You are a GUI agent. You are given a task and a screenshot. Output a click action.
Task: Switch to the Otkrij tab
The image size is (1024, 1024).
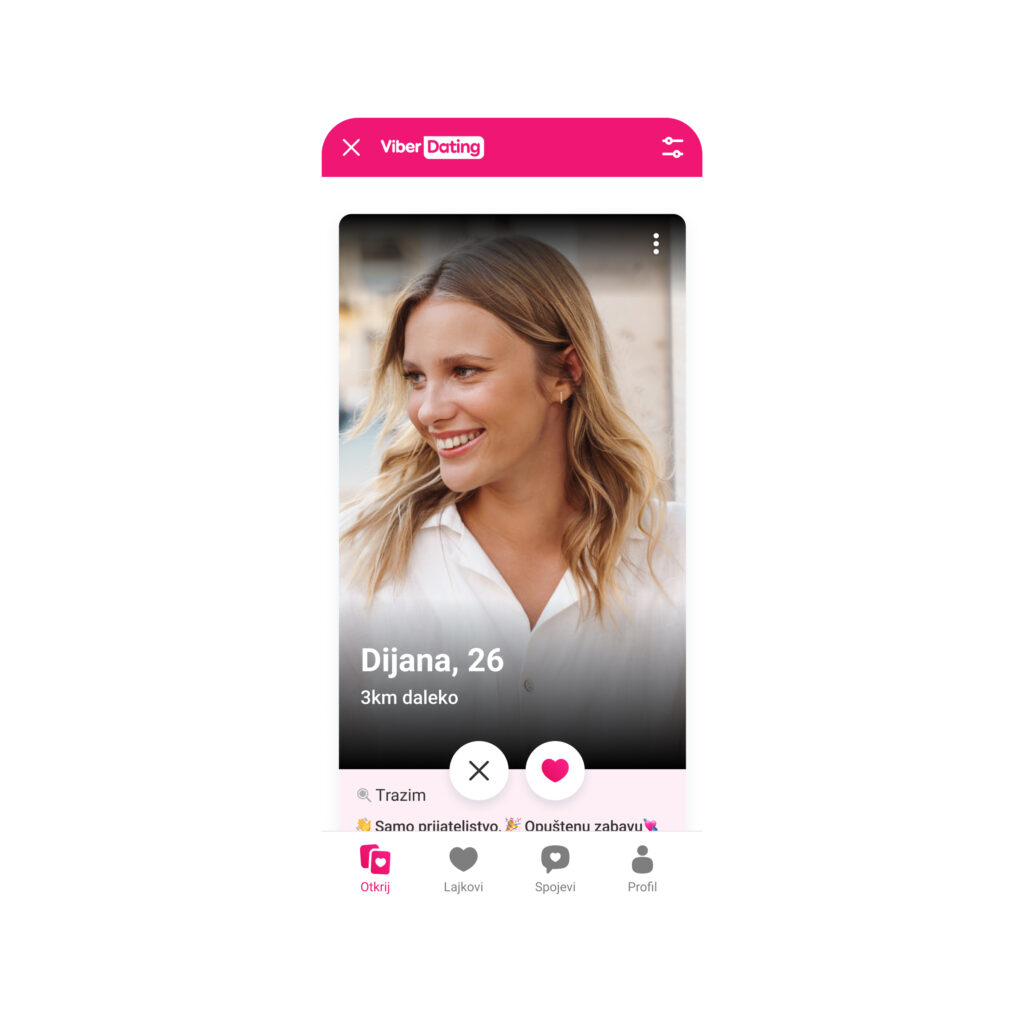click(x=375, y=868)
